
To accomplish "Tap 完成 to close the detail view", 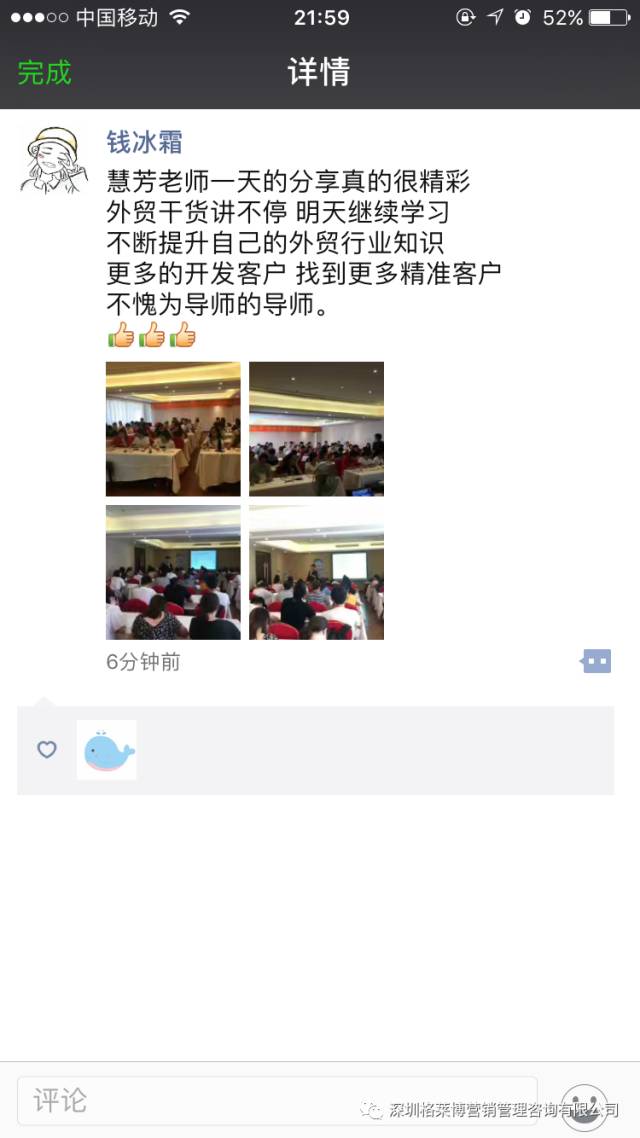I will click(45, 73).
